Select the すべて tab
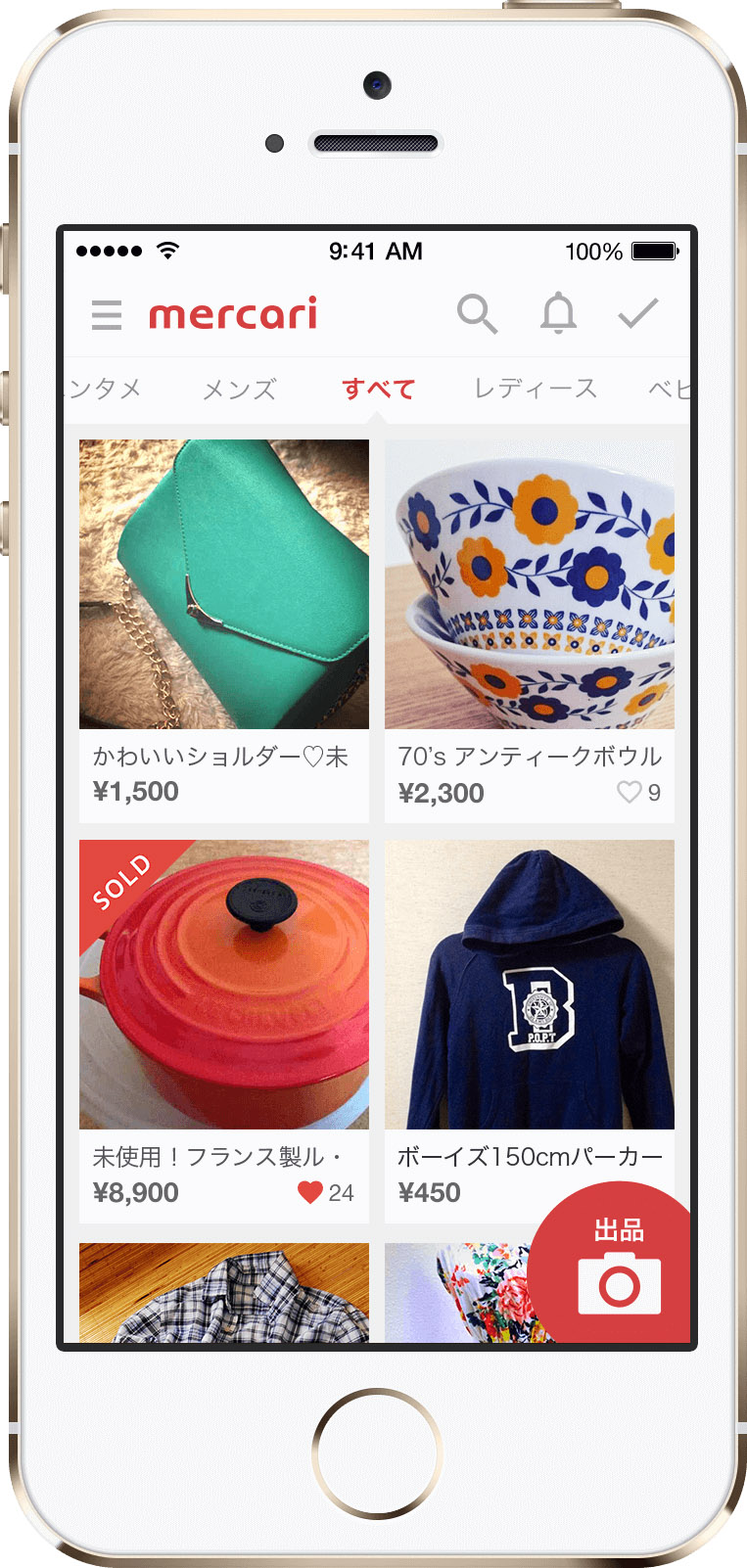 click(378, 390)
